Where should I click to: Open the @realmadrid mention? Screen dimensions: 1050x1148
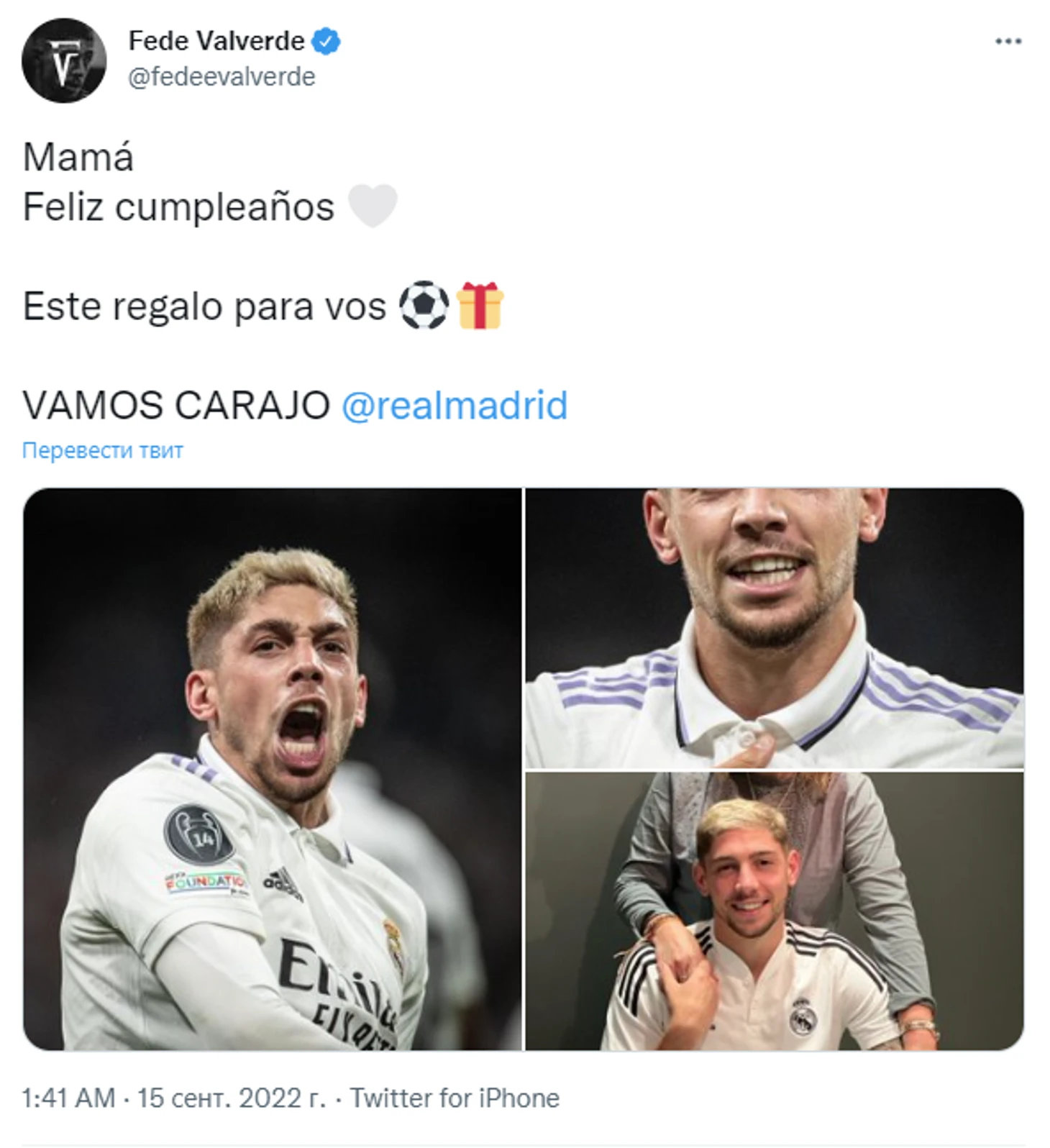(455, 405)
